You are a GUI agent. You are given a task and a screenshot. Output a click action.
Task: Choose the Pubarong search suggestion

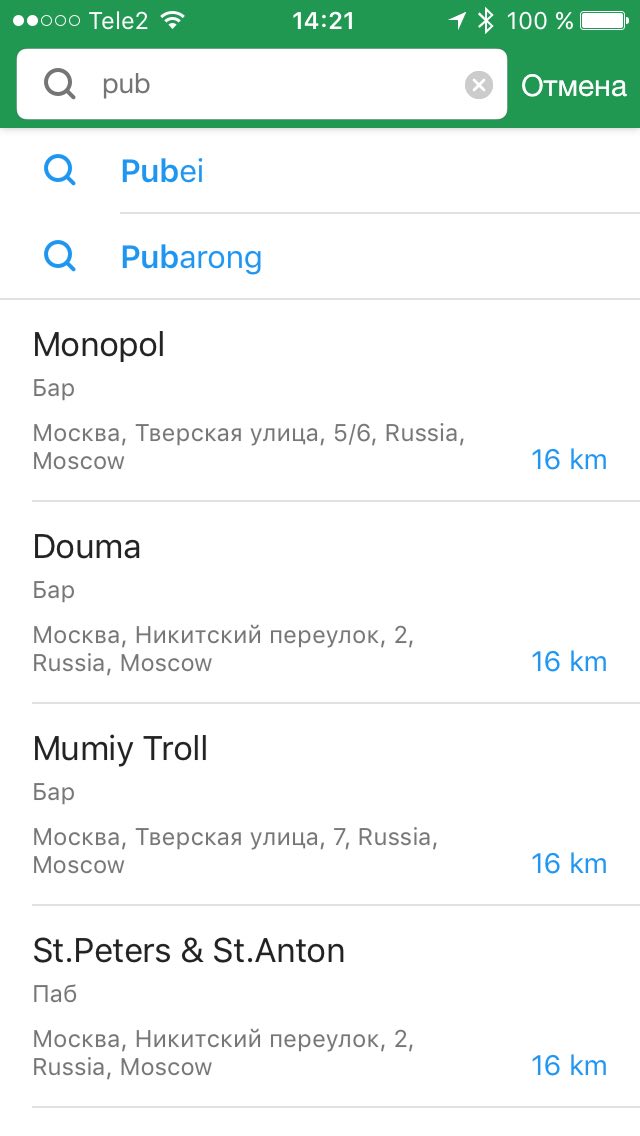click(320, 256)
